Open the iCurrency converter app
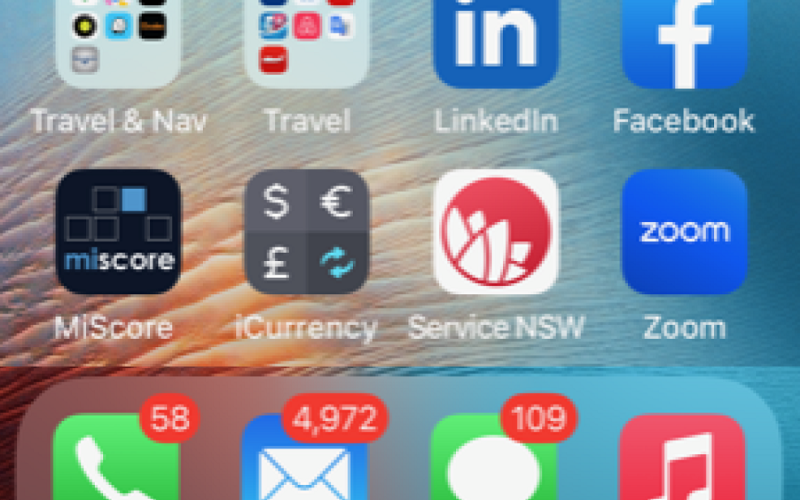800x500 pixels. [307, 232]
